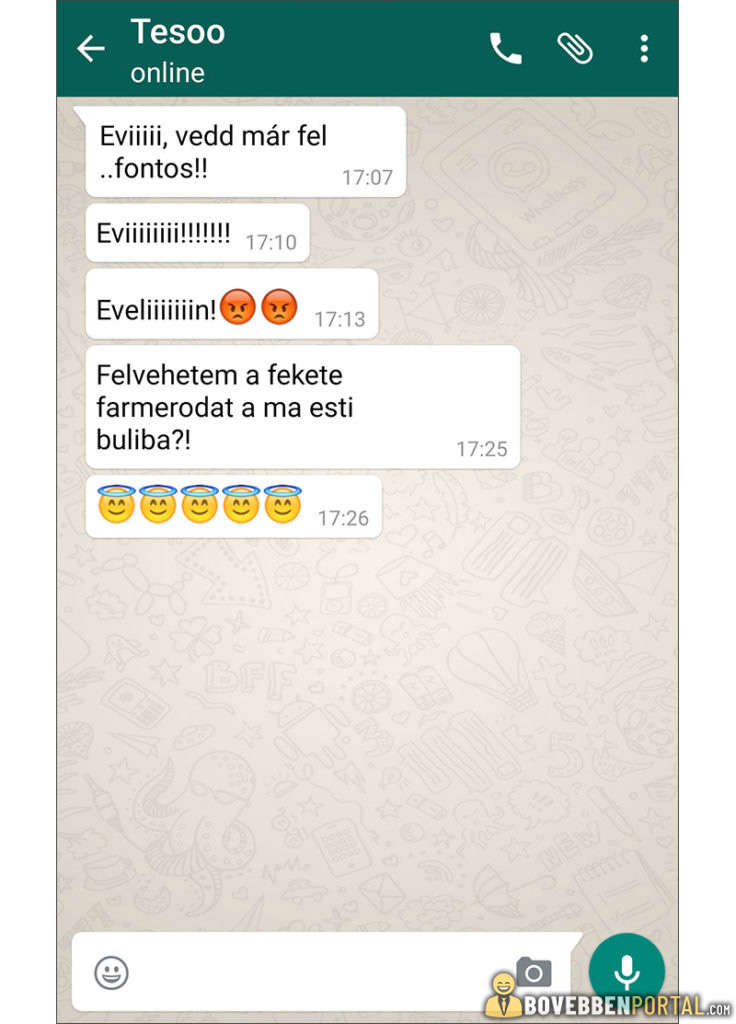Open Tesoo's contact info from the header
Image resolution: width=736 pixels, height=1024 pixels.
177,50
